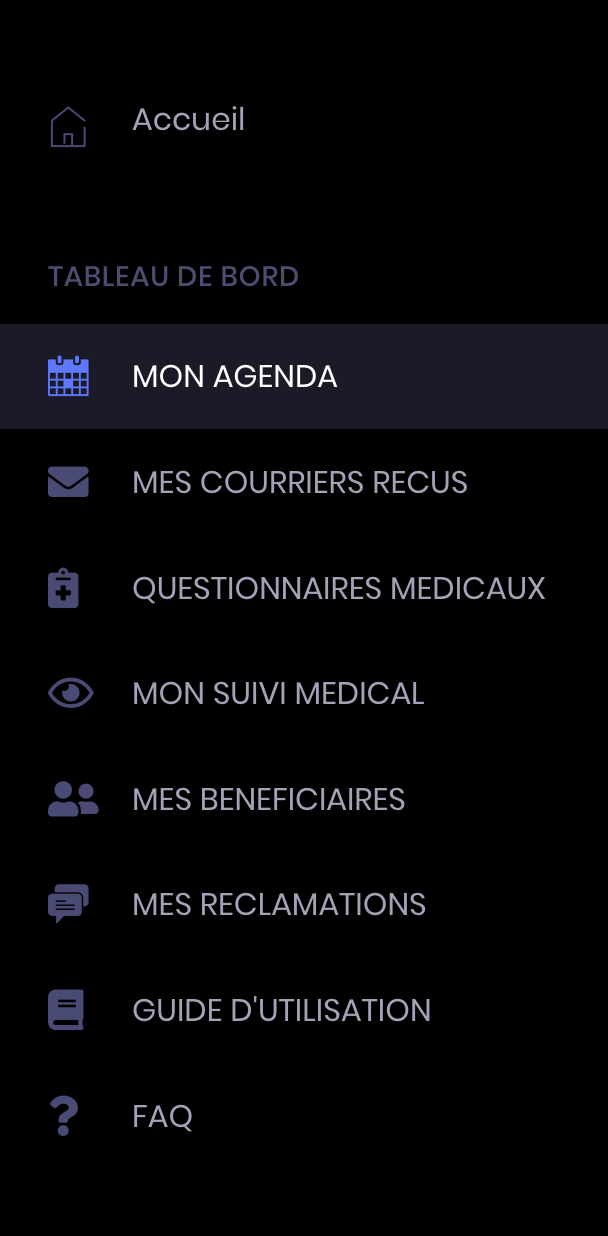608x1236 pixels.
Task: Open MON AGENDA section
Action: point(234,377)
